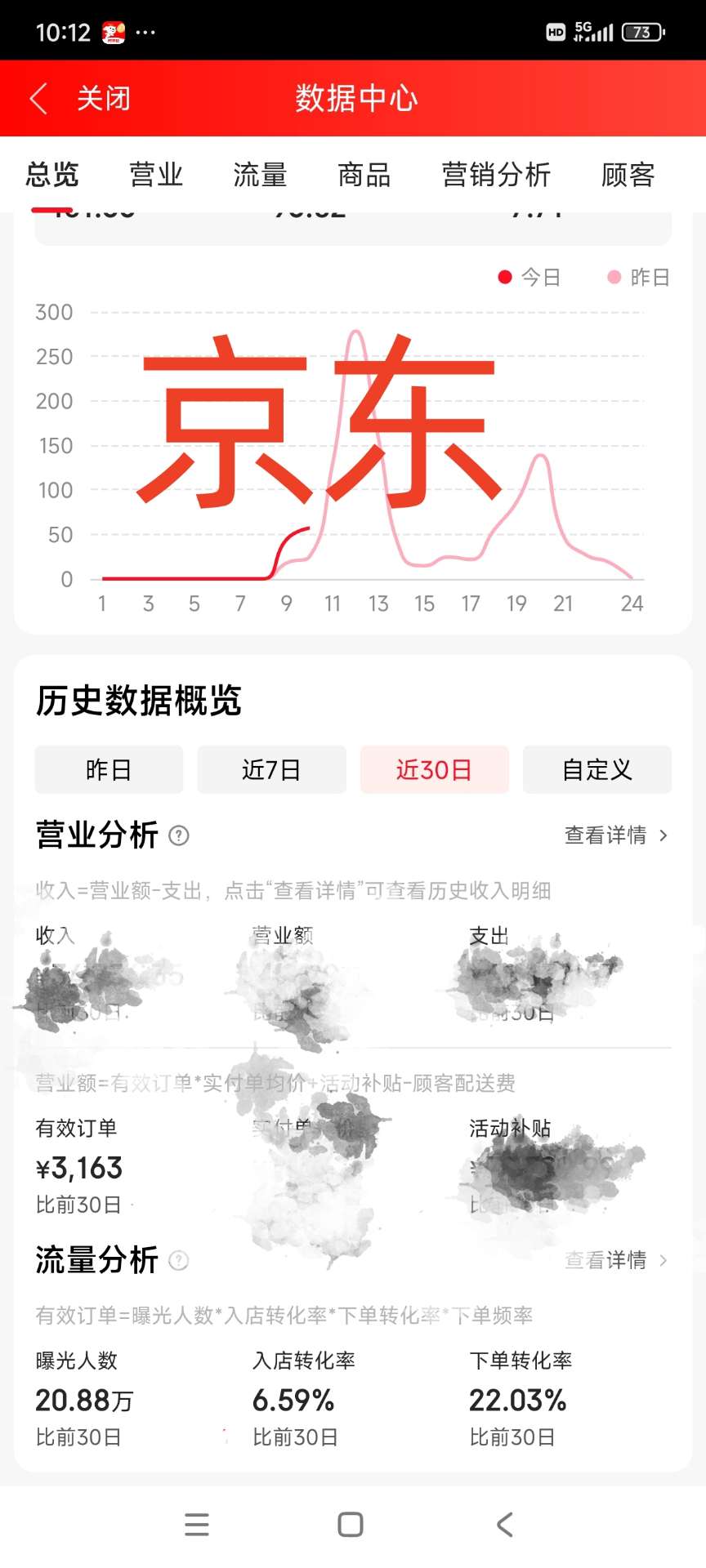The height and width of the screenshot is (1568, 706).
Task: Open help icon beside 营业分析
Action: pyautogui.click(x=179, y=835)
